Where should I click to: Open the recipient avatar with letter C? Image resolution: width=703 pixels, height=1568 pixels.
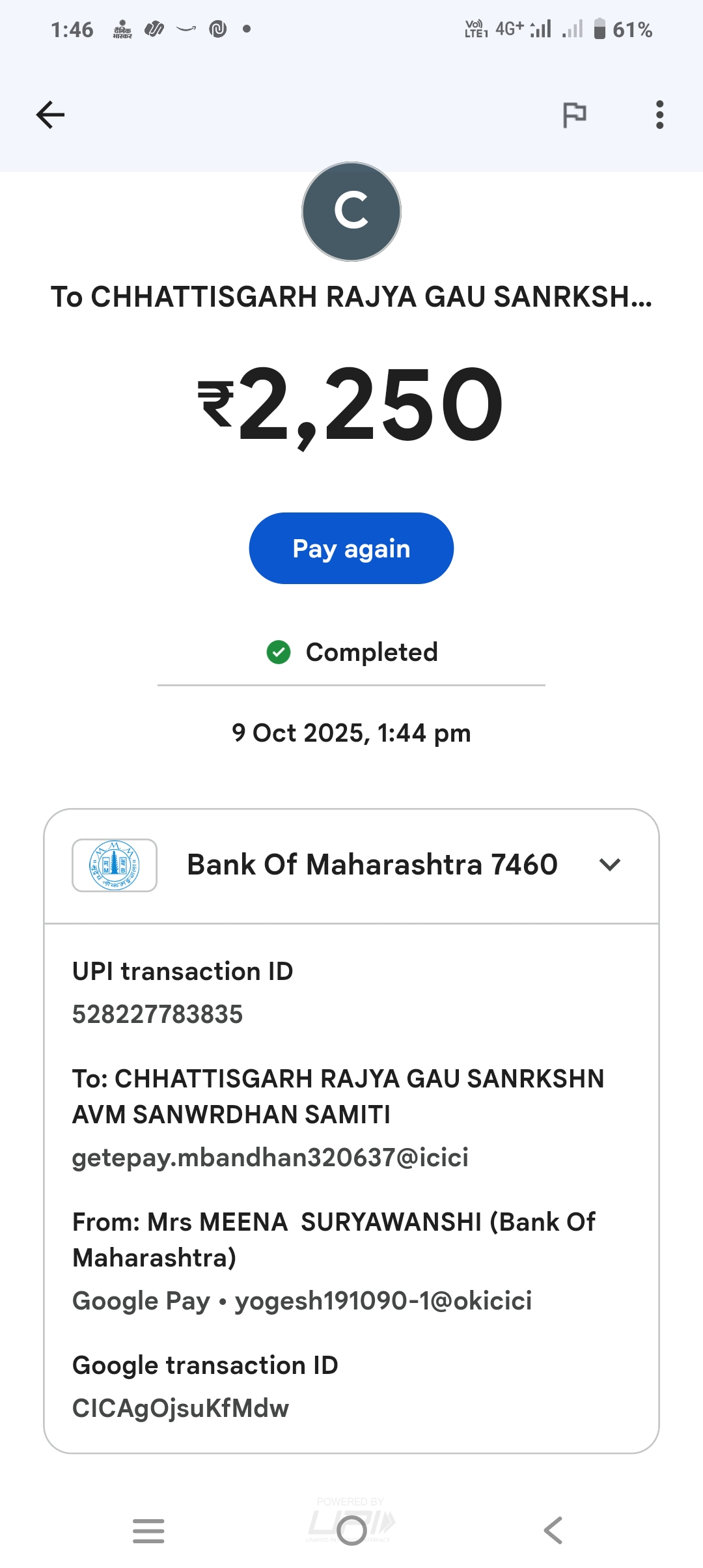351,212
